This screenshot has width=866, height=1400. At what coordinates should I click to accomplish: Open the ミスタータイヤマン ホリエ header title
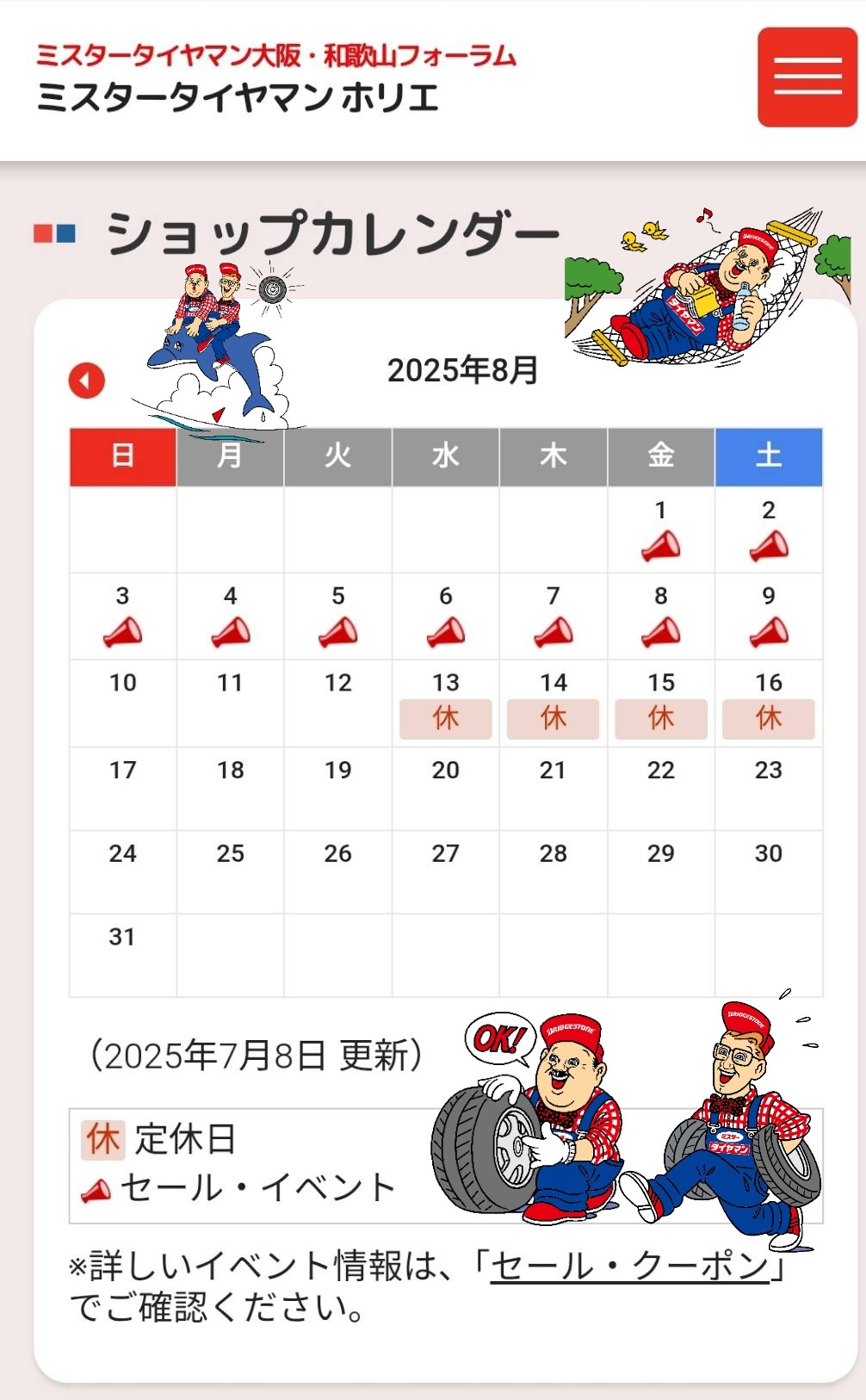(238, 97)
